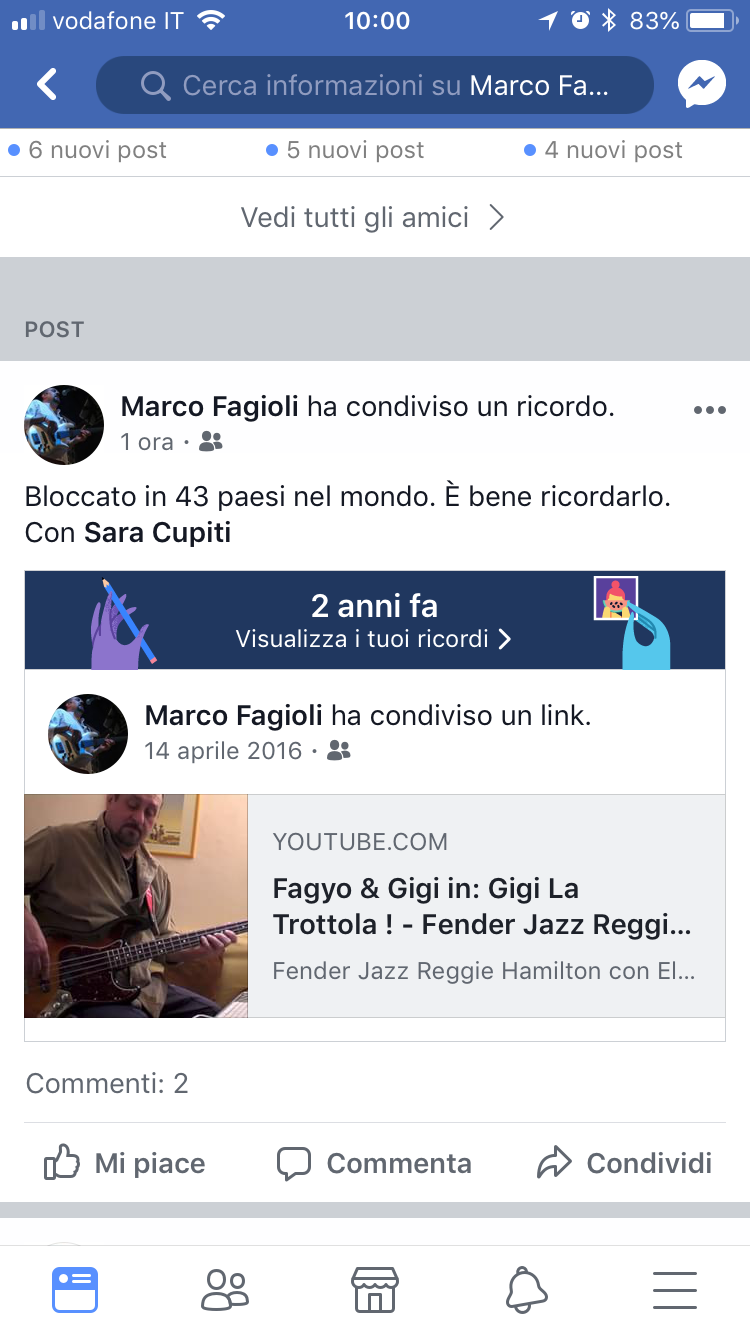Open the YouTube link Fagyo & Gigi

coord(484,906)
